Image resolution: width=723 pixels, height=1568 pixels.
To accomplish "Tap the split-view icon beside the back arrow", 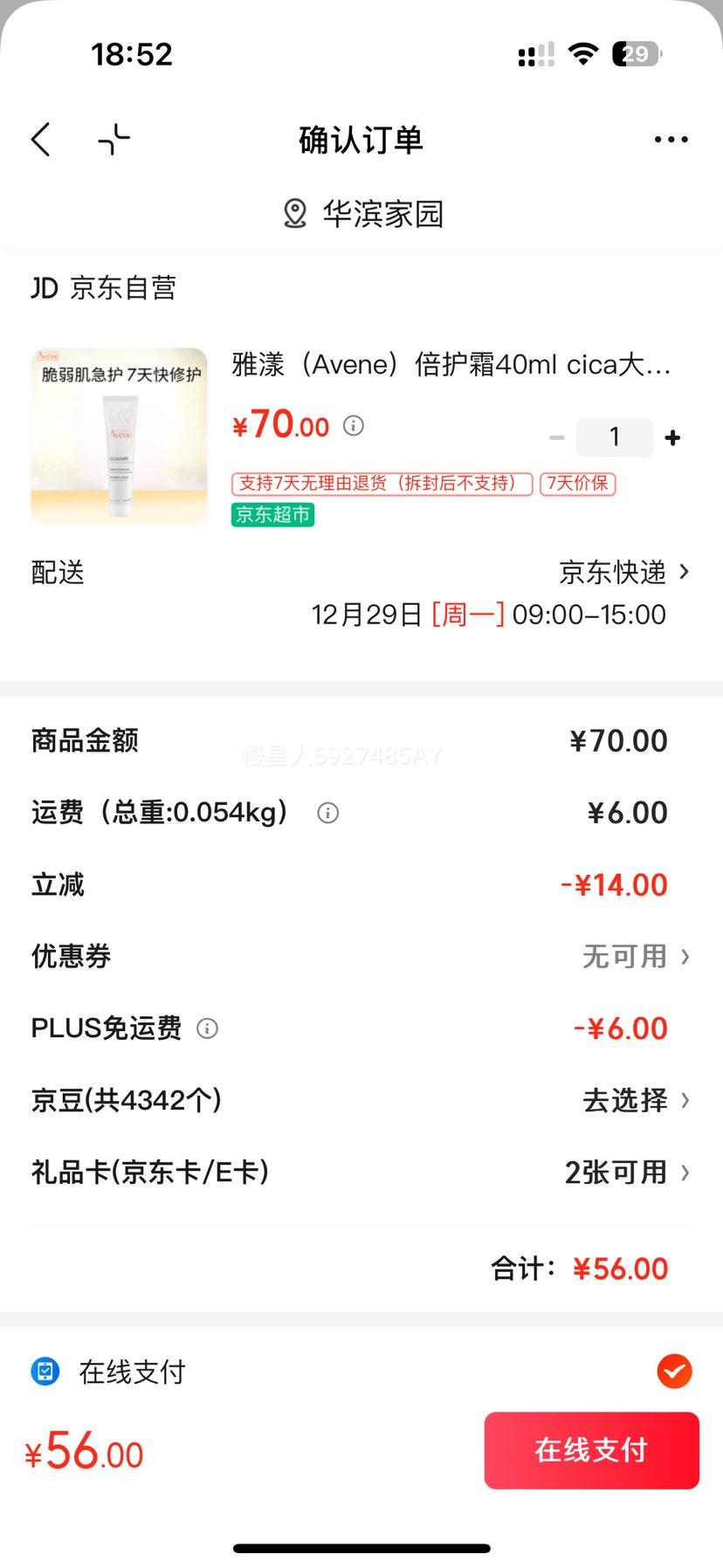I will (x=114, y=139).
